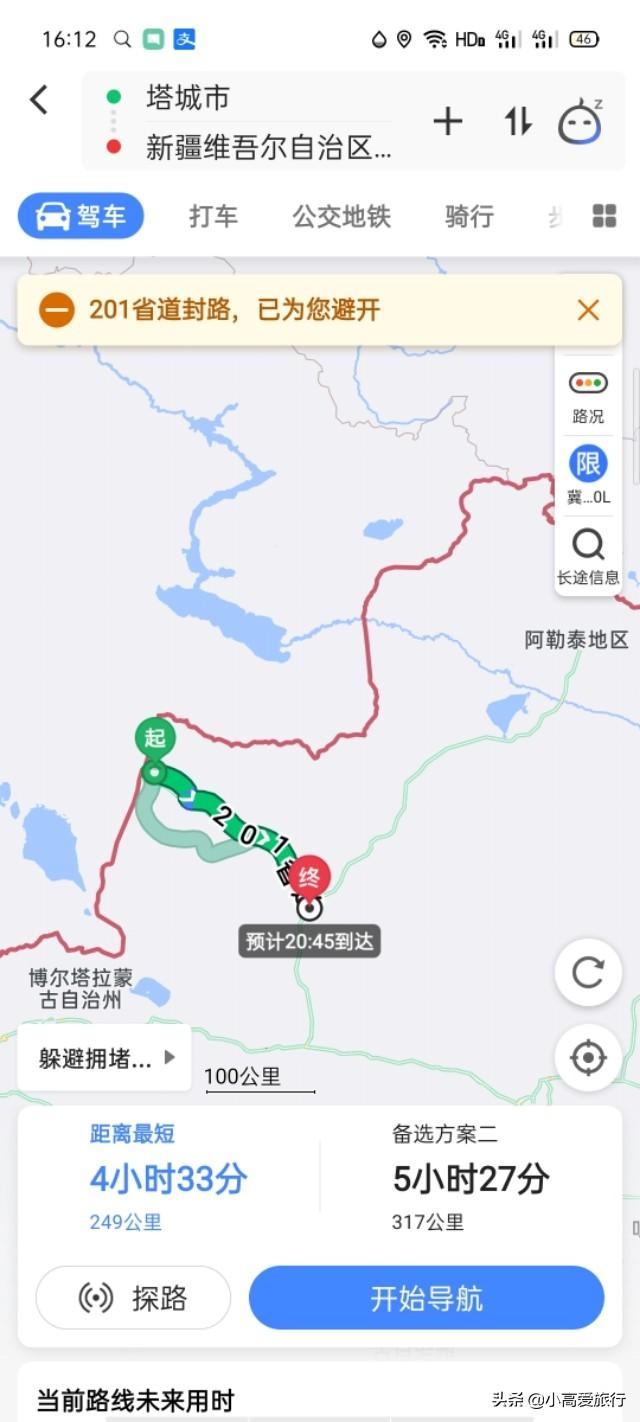Toggle 路况 traffic layer
640x1422 pixels.
pos(588,397)
